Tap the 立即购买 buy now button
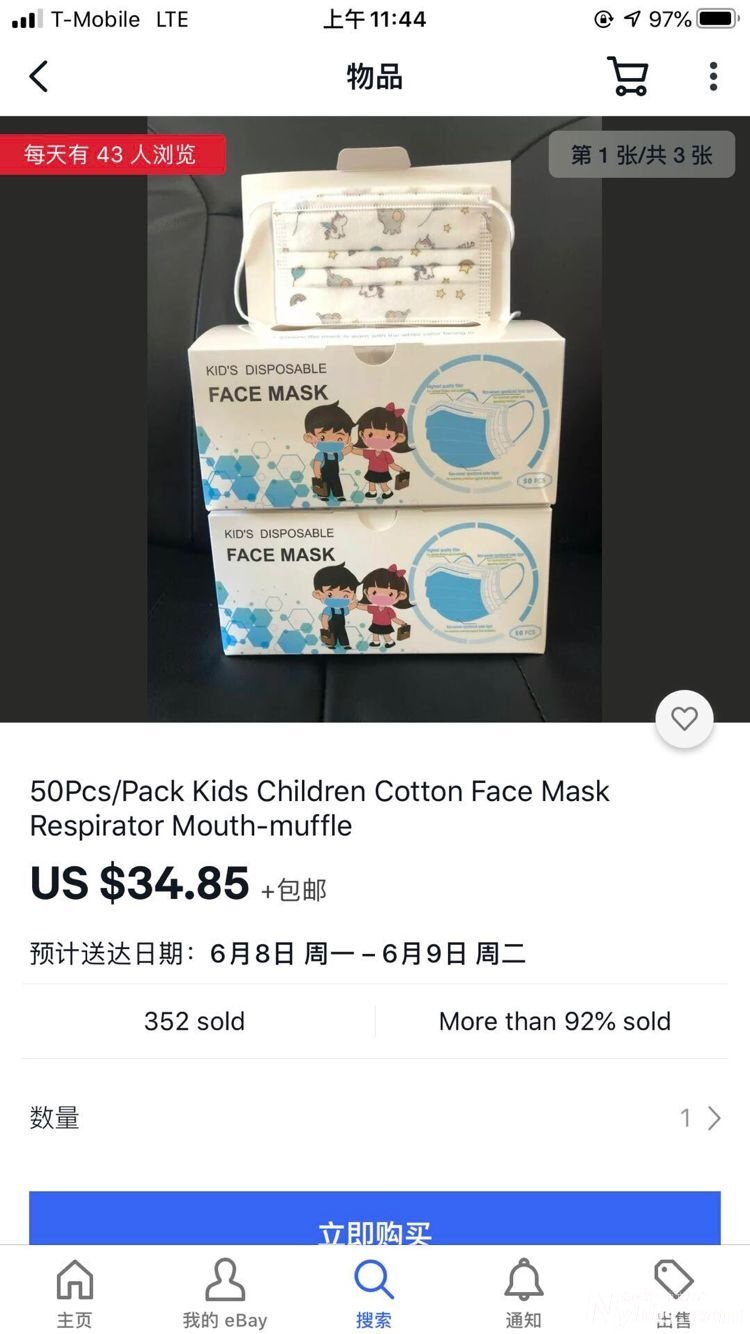750x1334 pixels. pyautogui.click(x=375, y=1222)
